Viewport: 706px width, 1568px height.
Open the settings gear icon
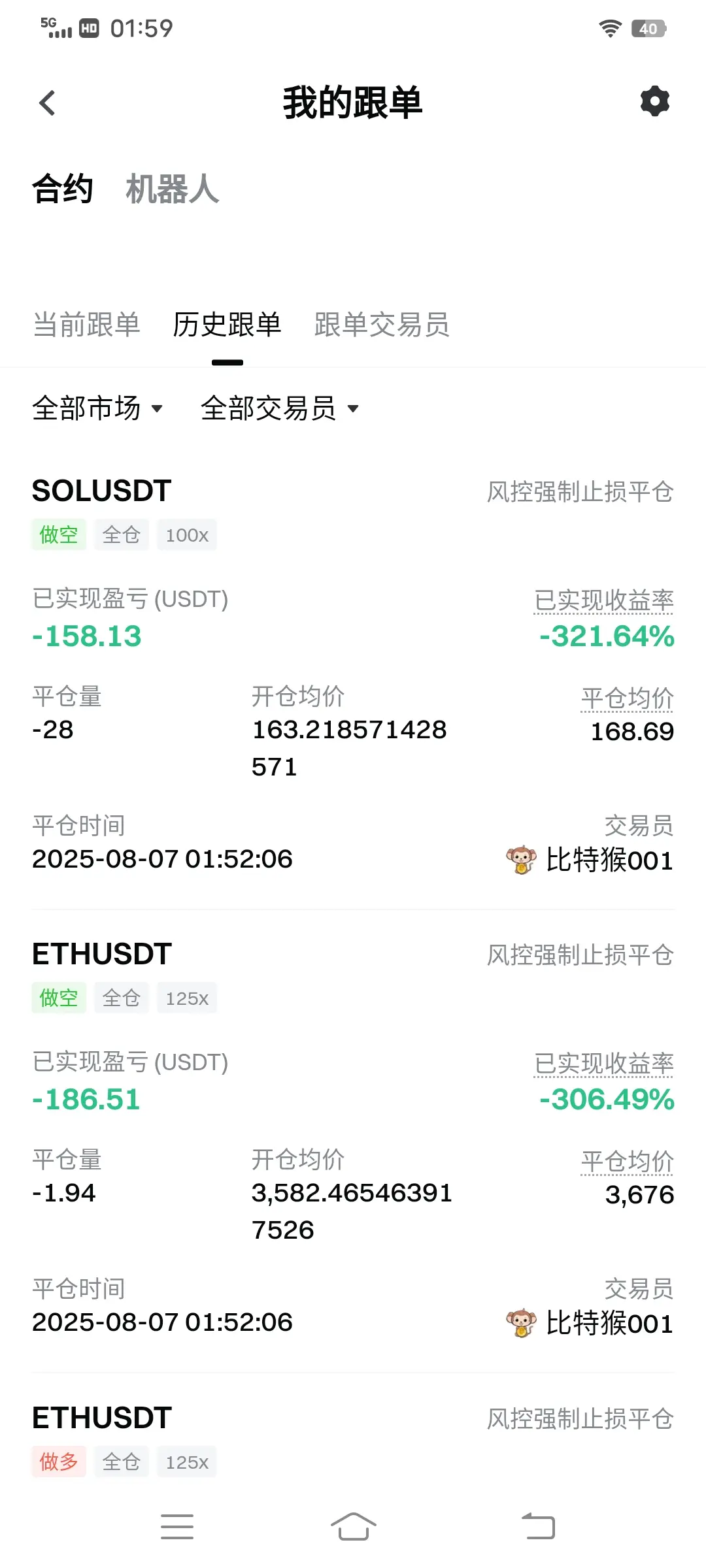coord(654,102)
